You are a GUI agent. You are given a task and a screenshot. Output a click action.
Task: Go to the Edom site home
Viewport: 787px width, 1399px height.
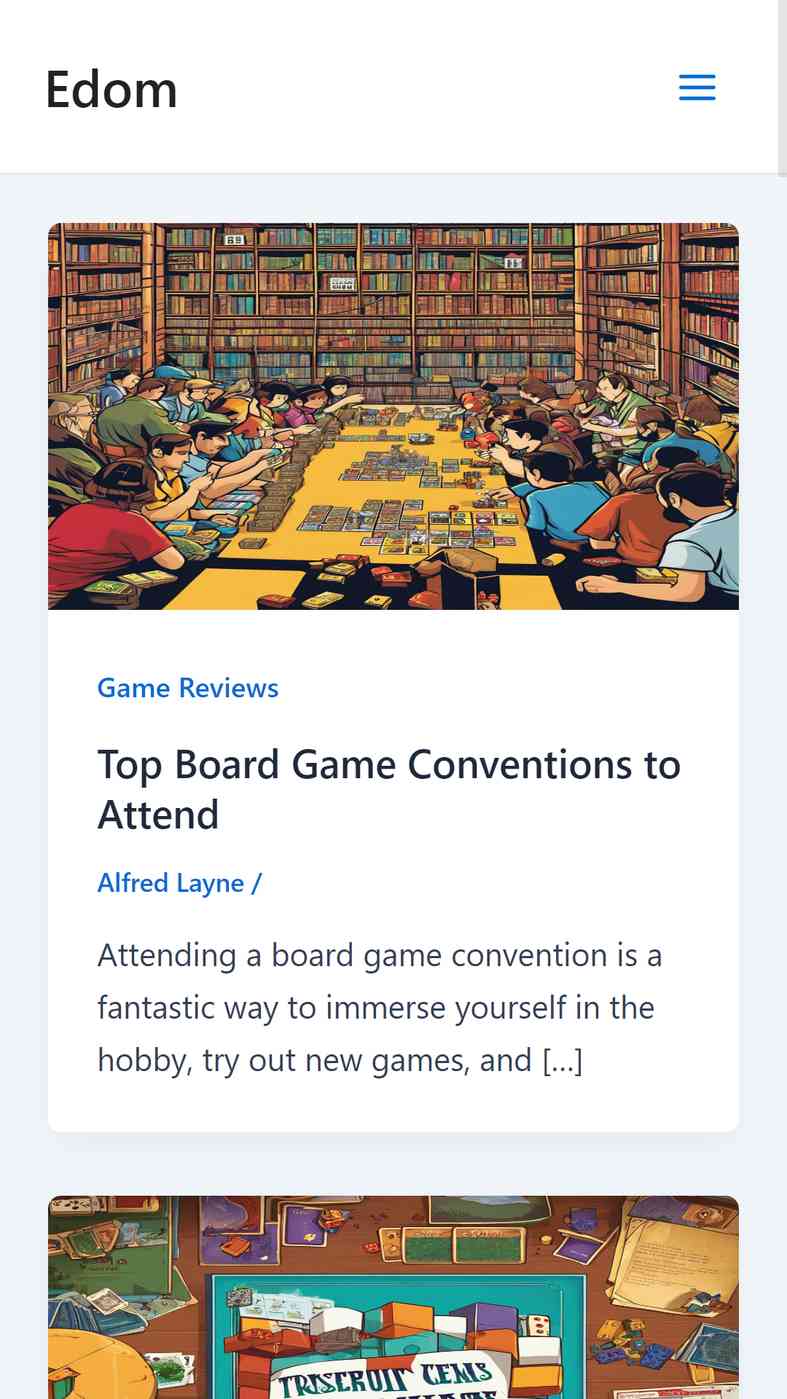111,90
